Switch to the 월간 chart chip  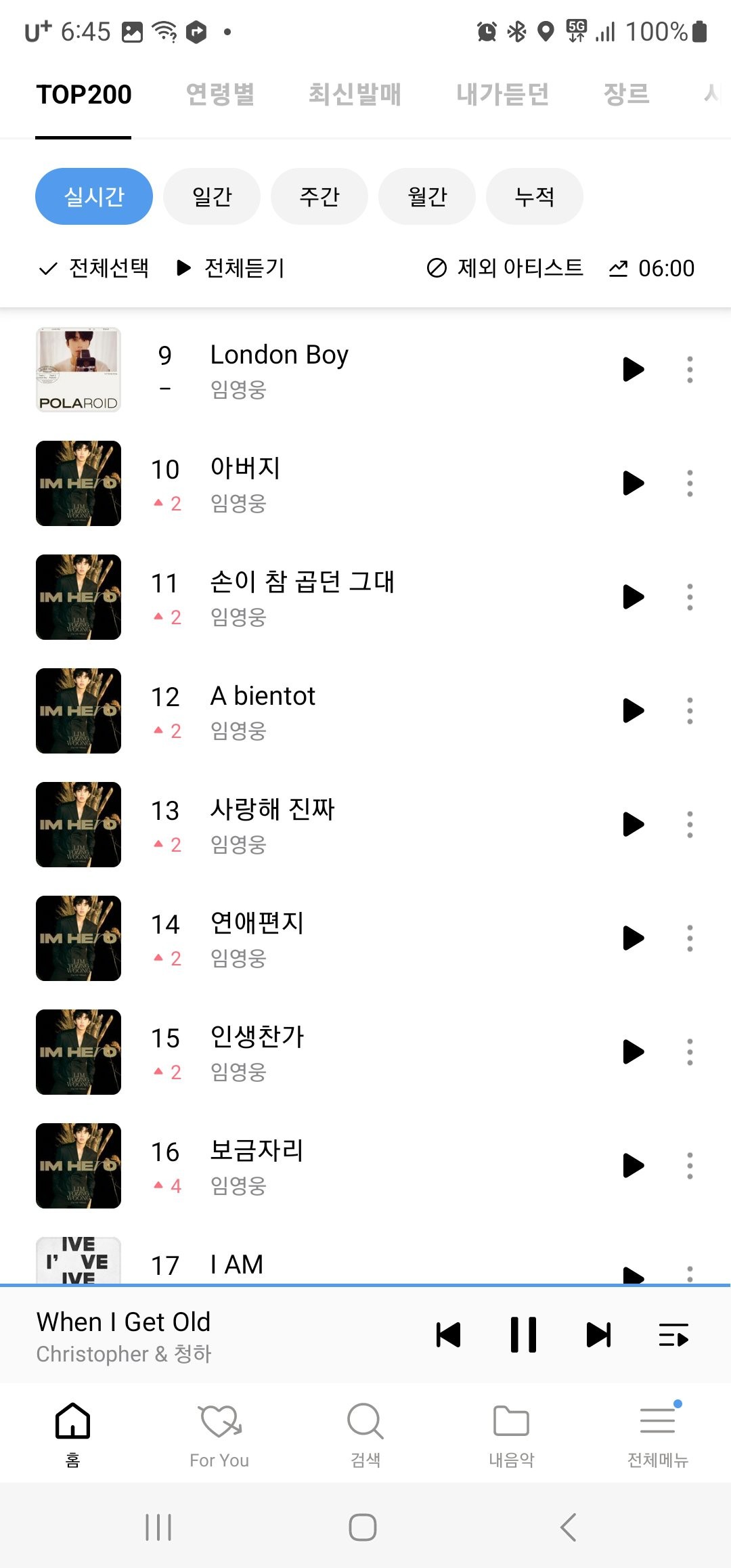pos(427,196)
